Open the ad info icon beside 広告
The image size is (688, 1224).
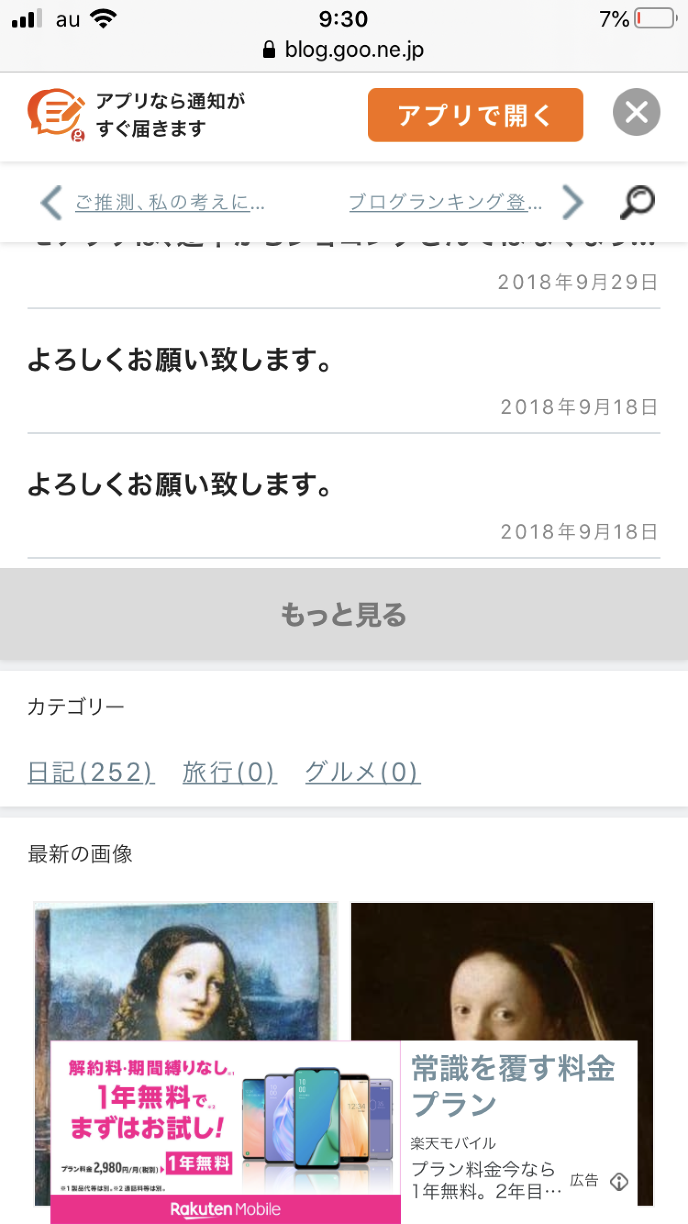point(619,1181)
